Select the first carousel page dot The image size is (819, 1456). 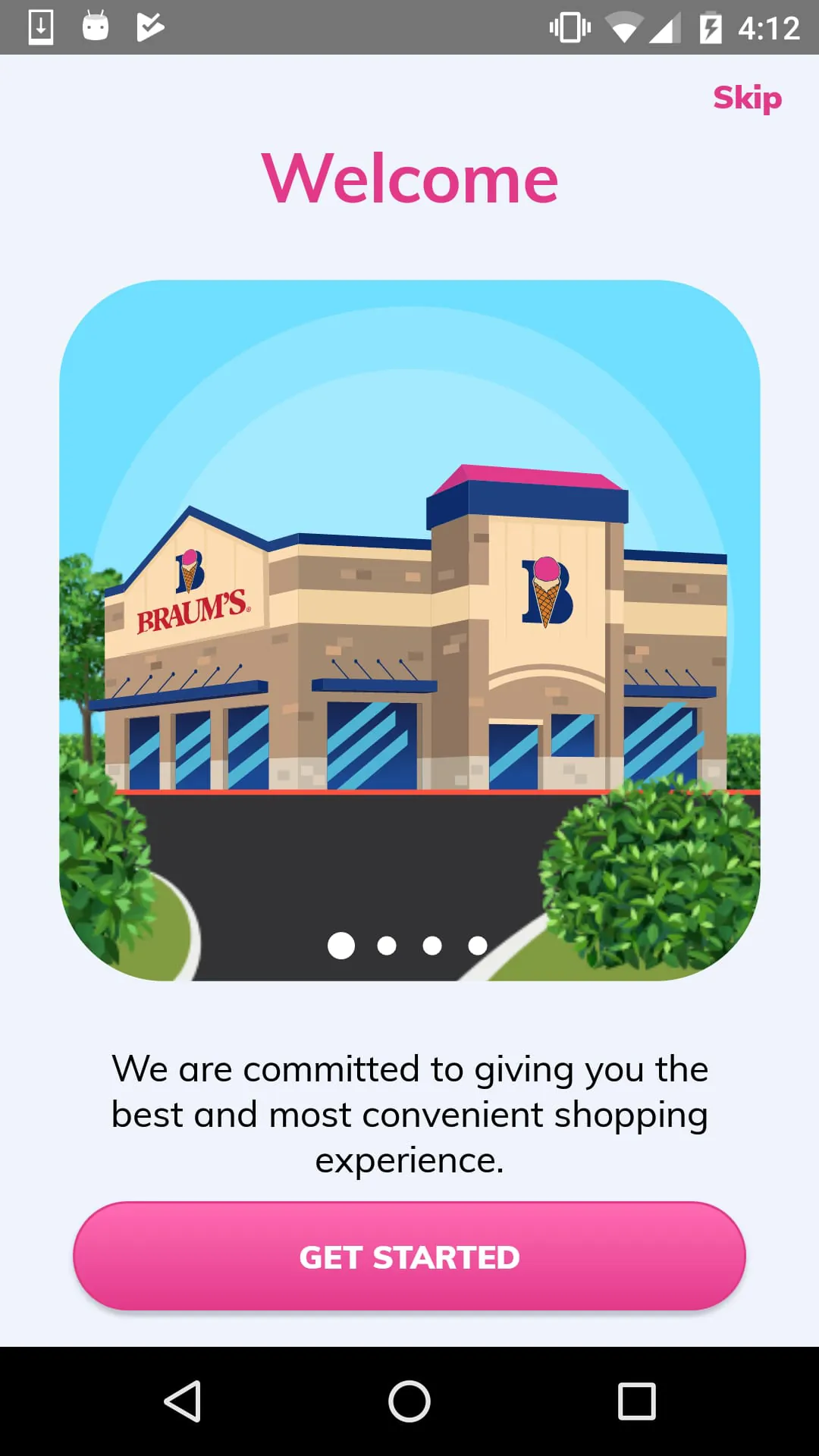point(341,946)
